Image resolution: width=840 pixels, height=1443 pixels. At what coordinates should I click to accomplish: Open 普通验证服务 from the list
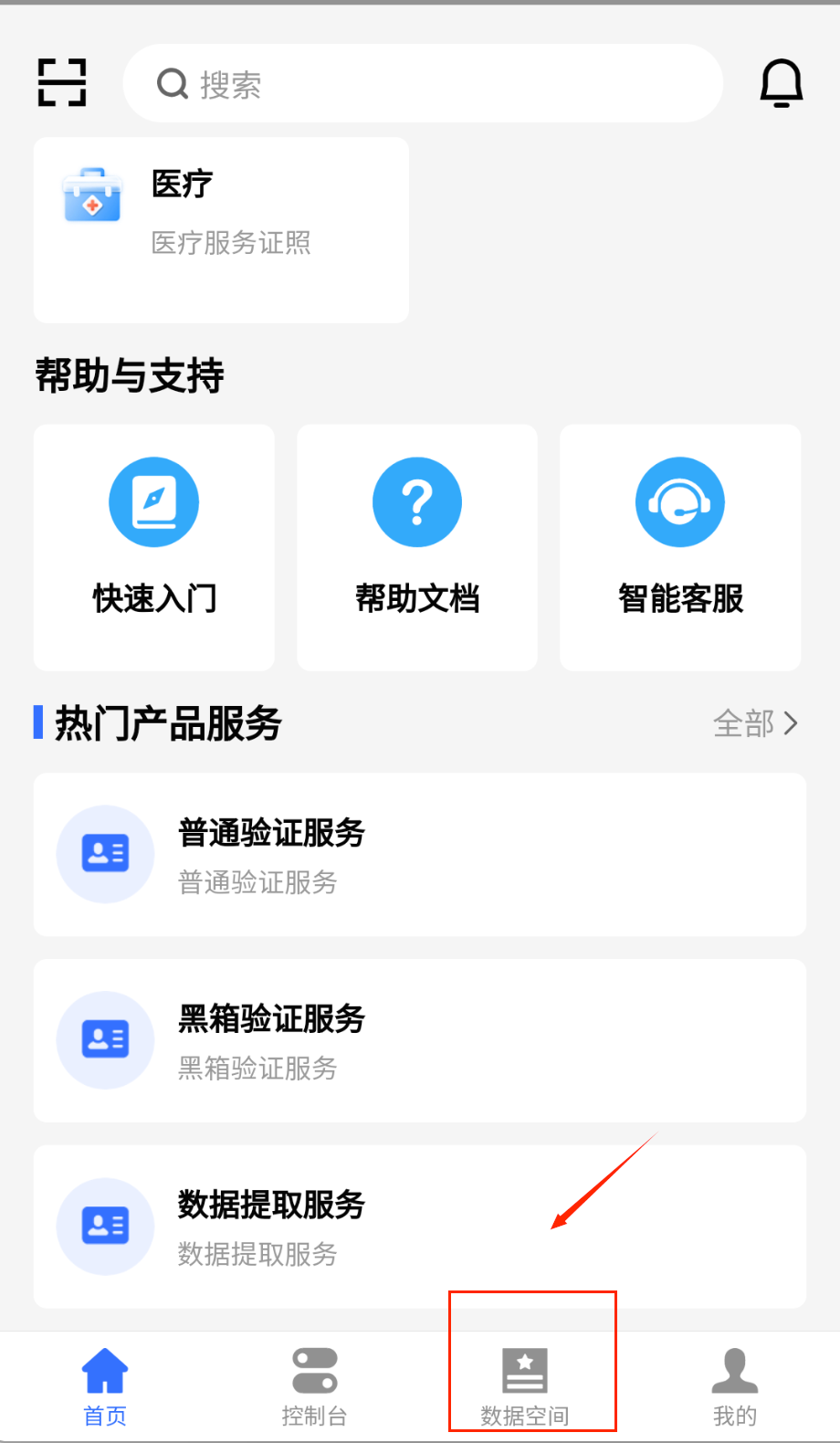tap(419, 855)
